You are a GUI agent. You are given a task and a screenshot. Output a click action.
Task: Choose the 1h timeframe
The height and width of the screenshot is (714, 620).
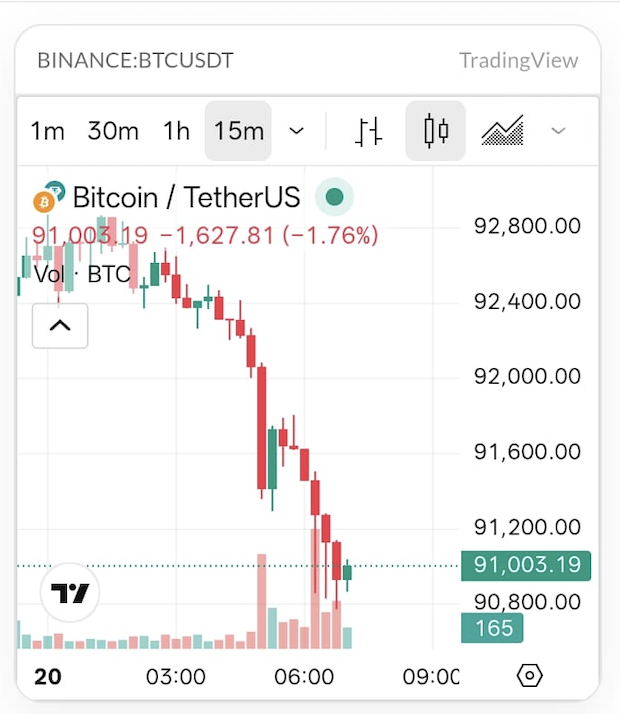[x=176, y=131]
